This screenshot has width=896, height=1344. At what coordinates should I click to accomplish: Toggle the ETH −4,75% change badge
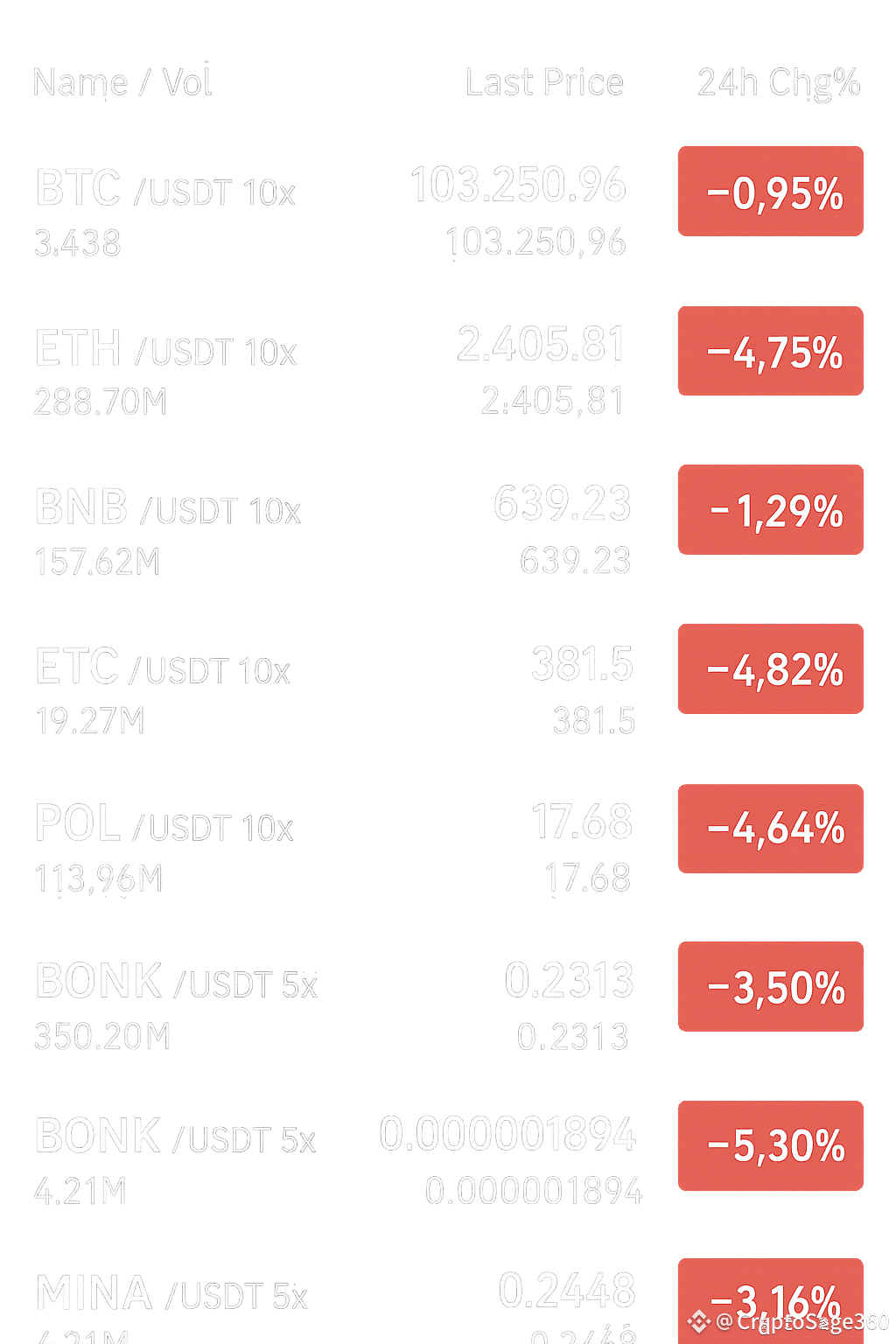770,353
